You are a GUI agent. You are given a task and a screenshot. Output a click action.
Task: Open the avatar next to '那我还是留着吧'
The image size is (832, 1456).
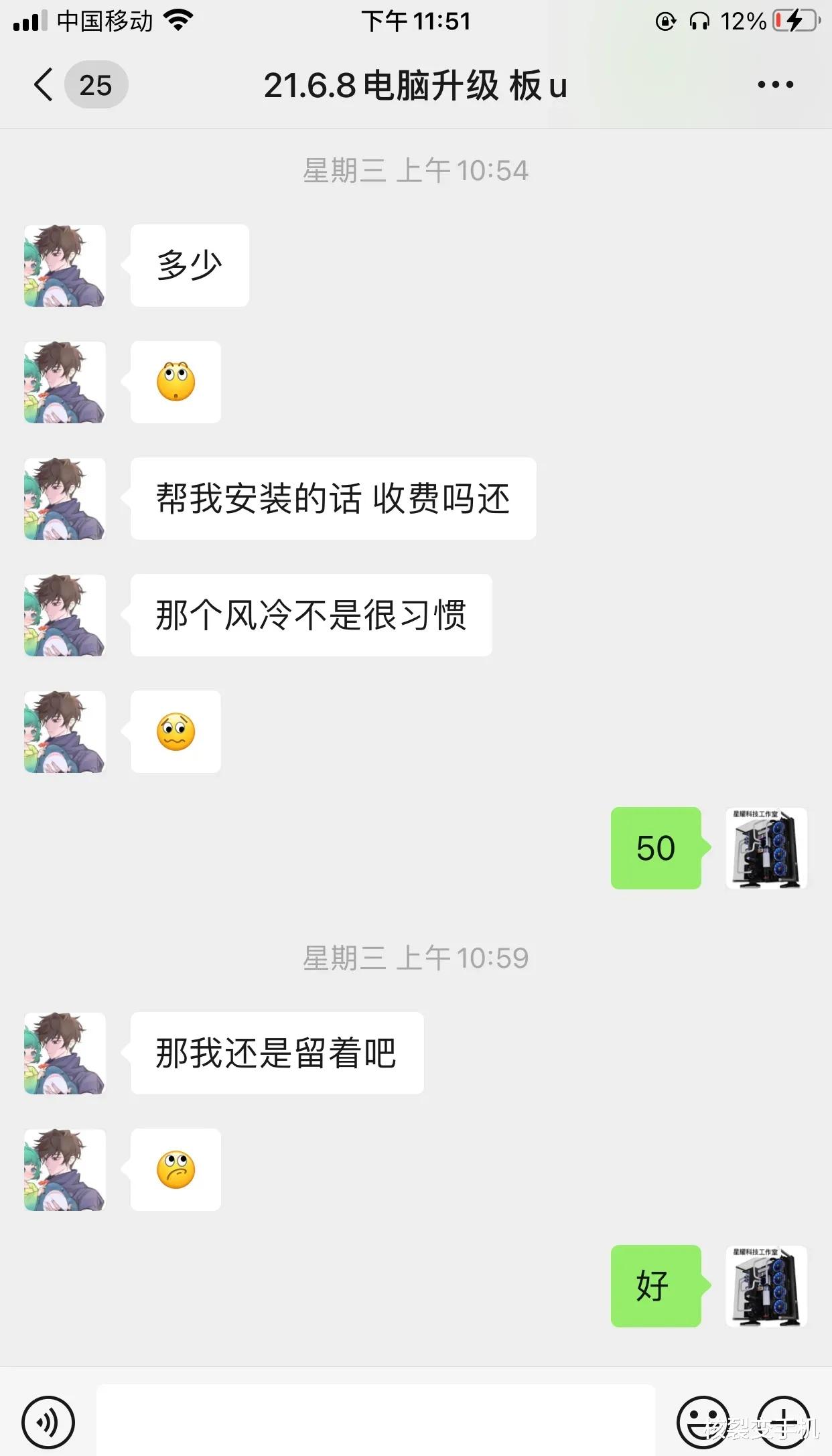point(64,1053)
